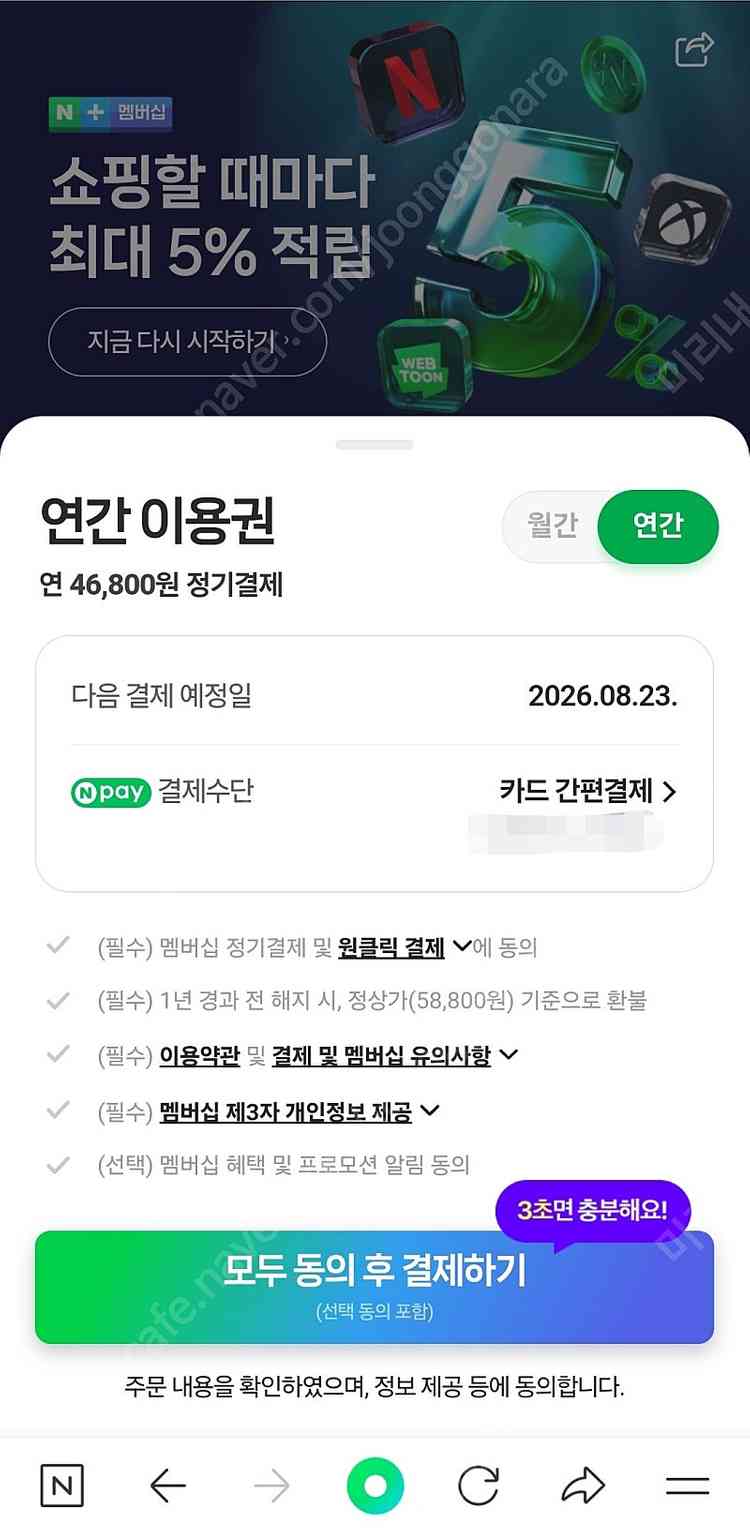Expand 결제 및 멤버십 유의사항 details
Viewport: 750px width, 1535px height.
click(x=508, y=1056)
